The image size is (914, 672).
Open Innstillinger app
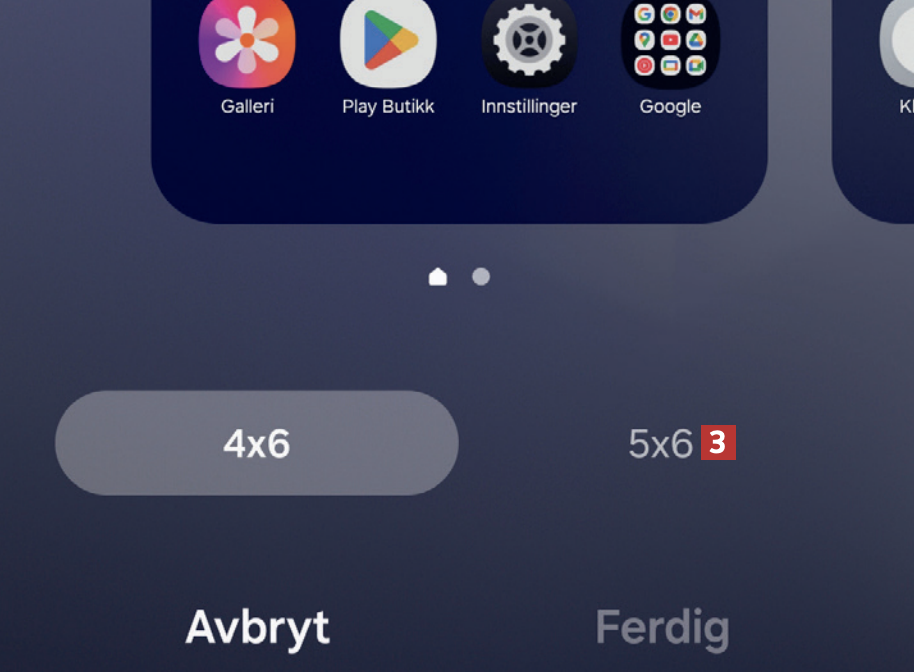tap(529, 45)
